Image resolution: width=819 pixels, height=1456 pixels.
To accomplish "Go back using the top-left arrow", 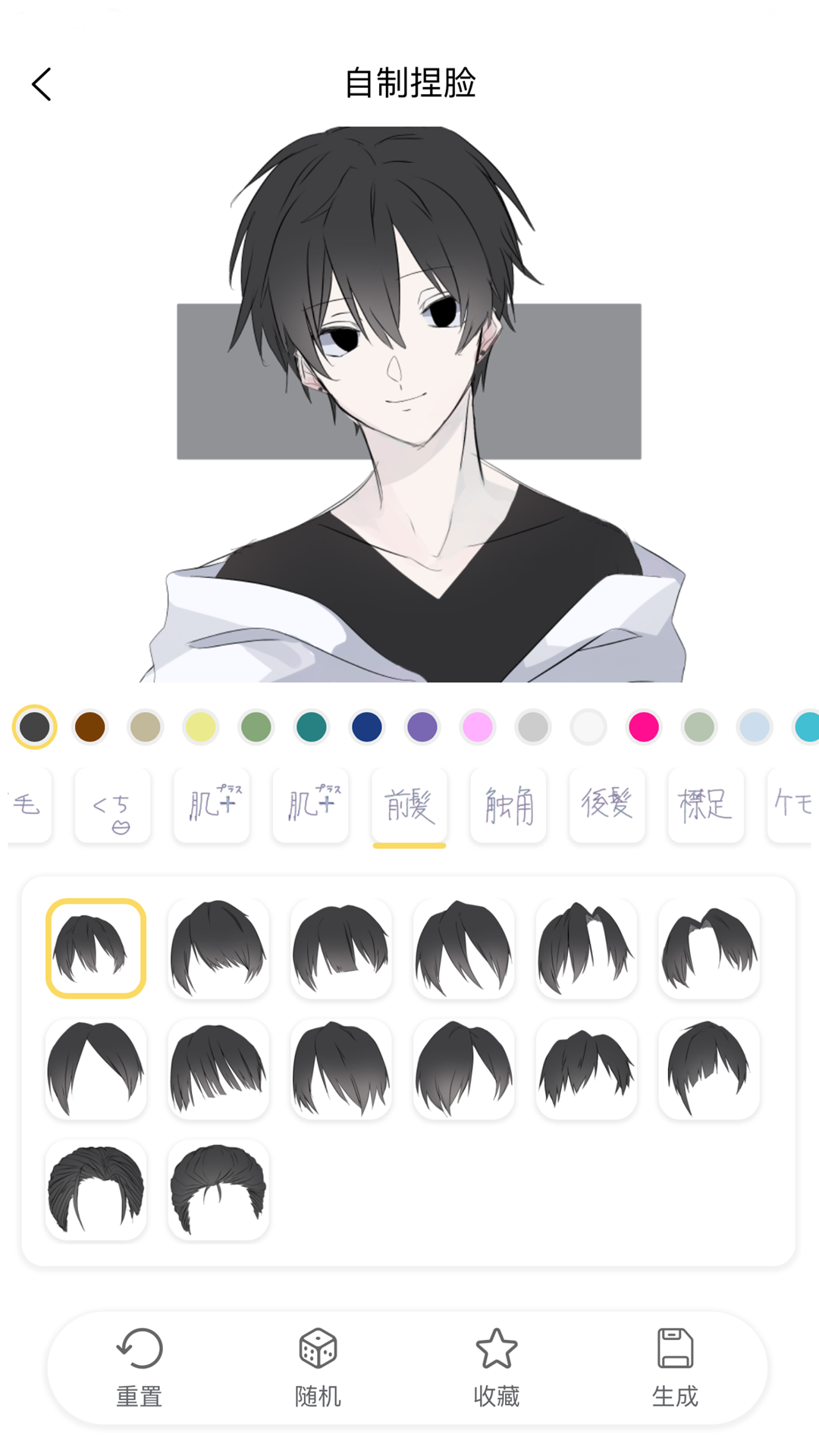I will pos(42,83).
